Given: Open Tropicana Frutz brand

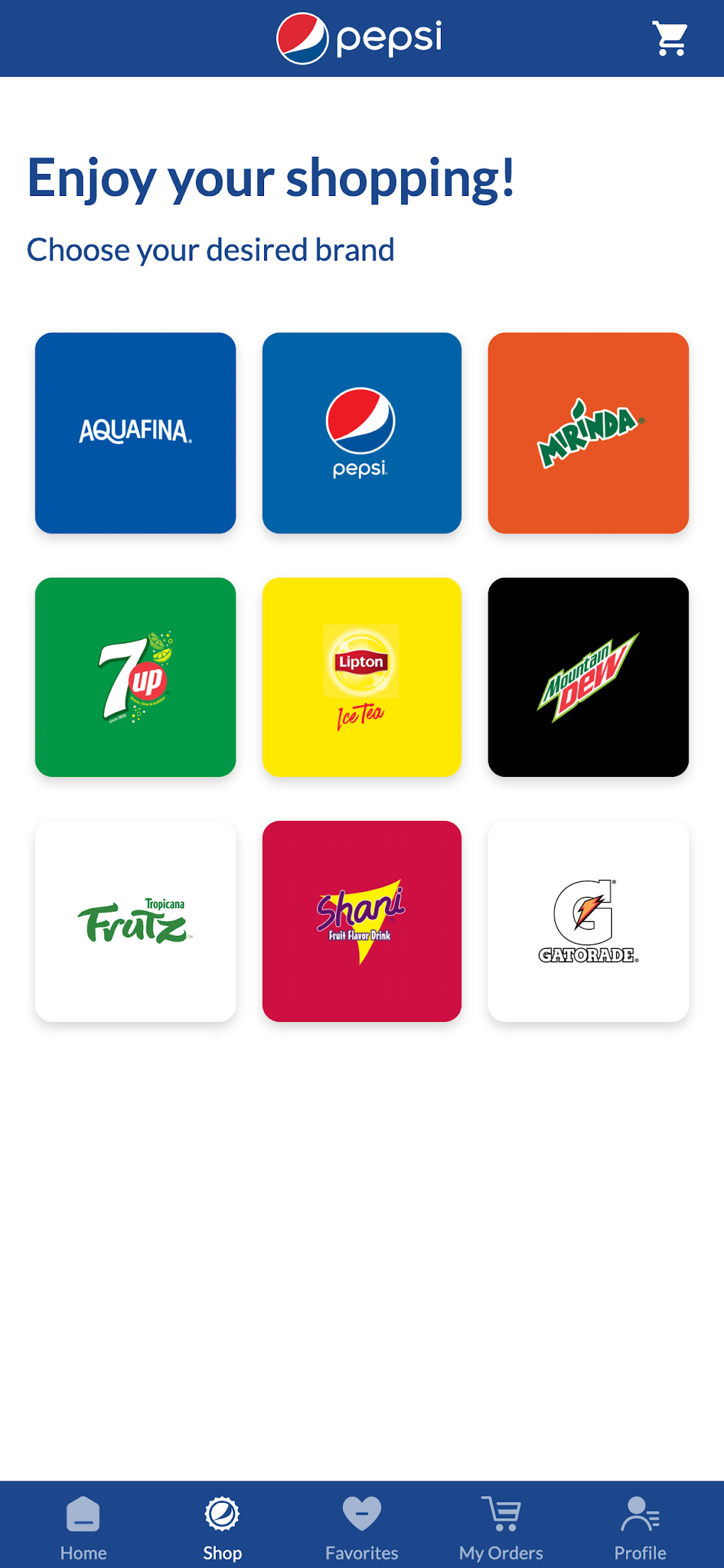Looking at the screenshot, I should click(x=136, y=921).
